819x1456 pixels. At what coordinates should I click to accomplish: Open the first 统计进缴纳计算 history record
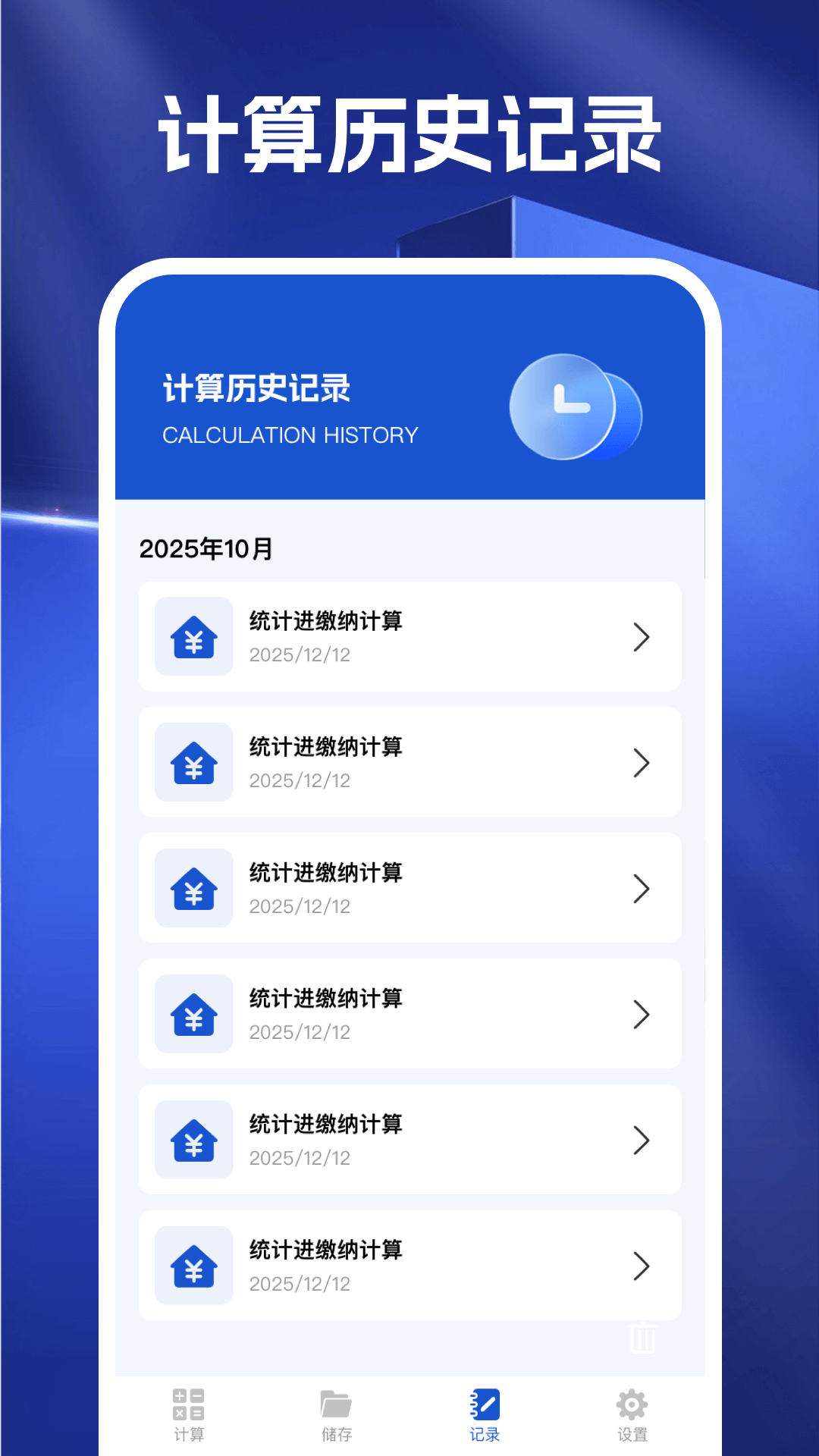tap(409, 638)
